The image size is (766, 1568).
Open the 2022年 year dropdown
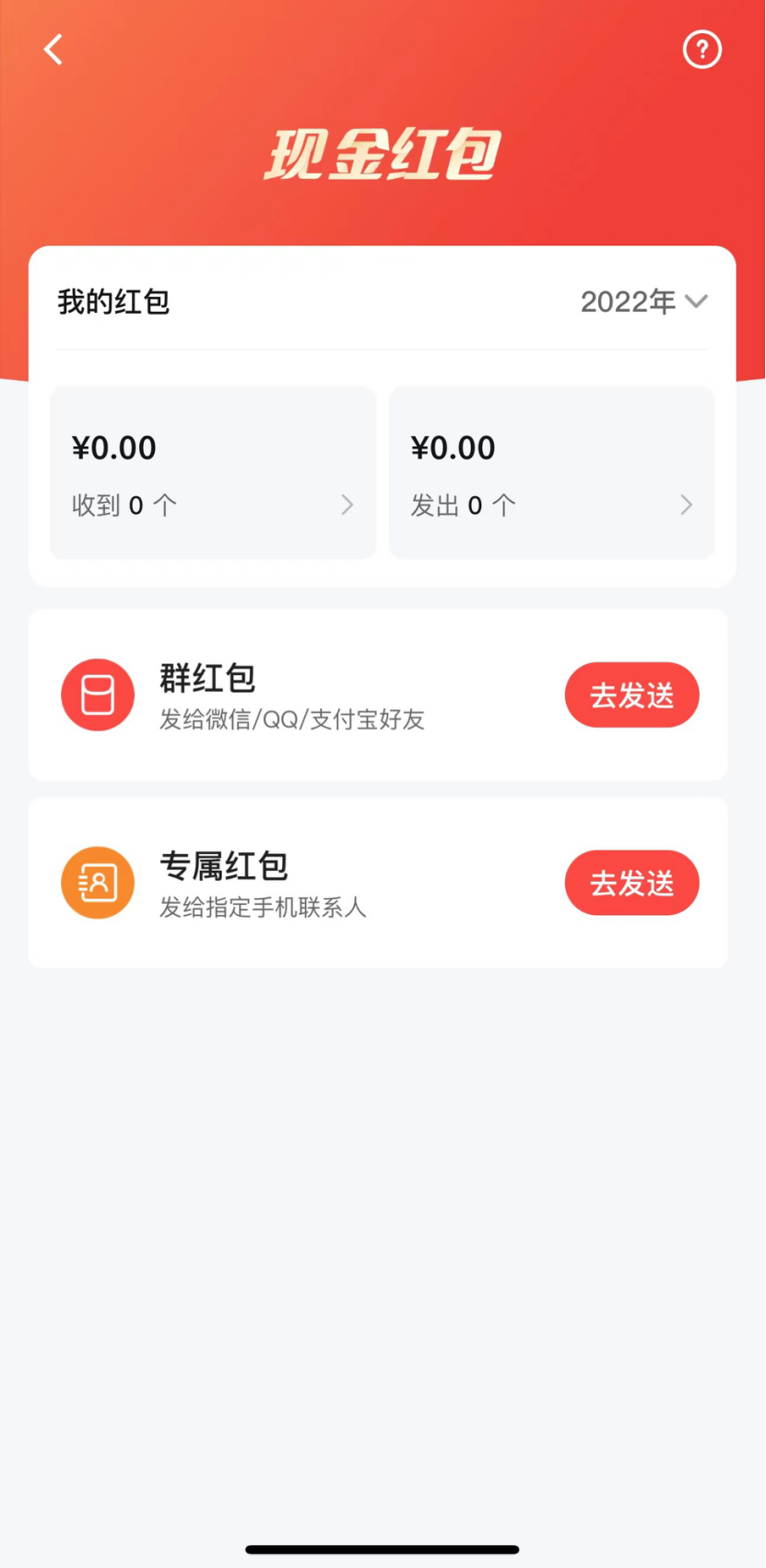(643, 302)
